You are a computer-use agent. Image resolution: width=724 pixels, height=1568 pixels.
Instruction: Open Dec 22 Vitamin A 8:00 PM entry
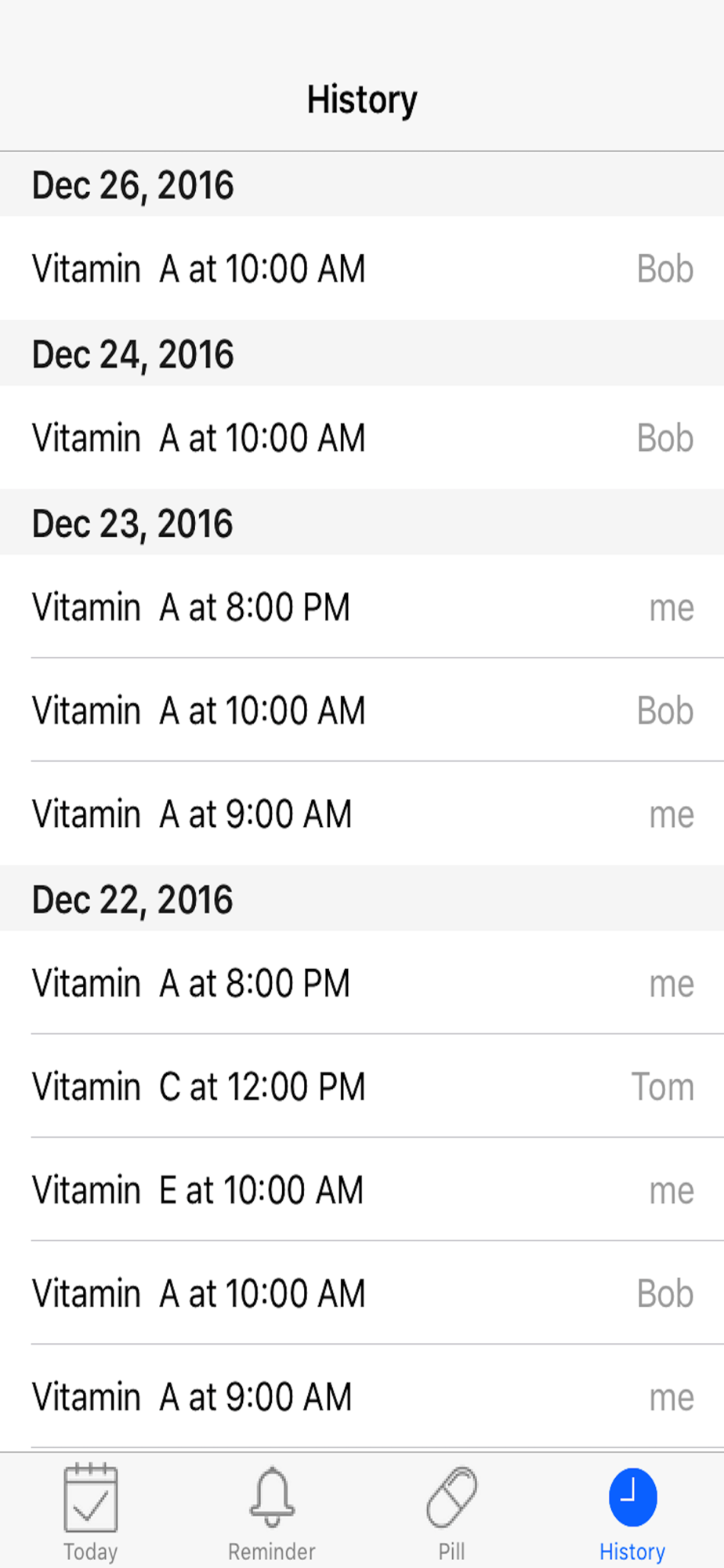362,984
